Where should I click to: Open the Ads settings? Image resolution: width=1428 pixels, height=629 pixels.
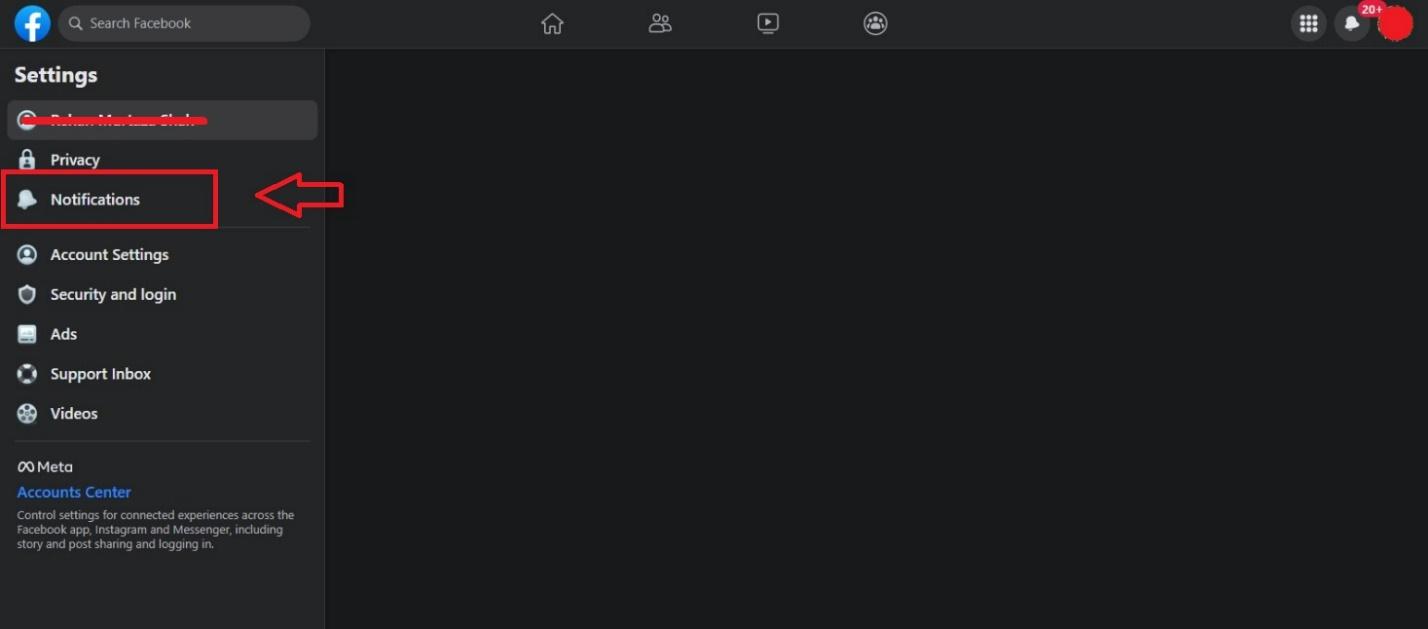pos(63,334)
